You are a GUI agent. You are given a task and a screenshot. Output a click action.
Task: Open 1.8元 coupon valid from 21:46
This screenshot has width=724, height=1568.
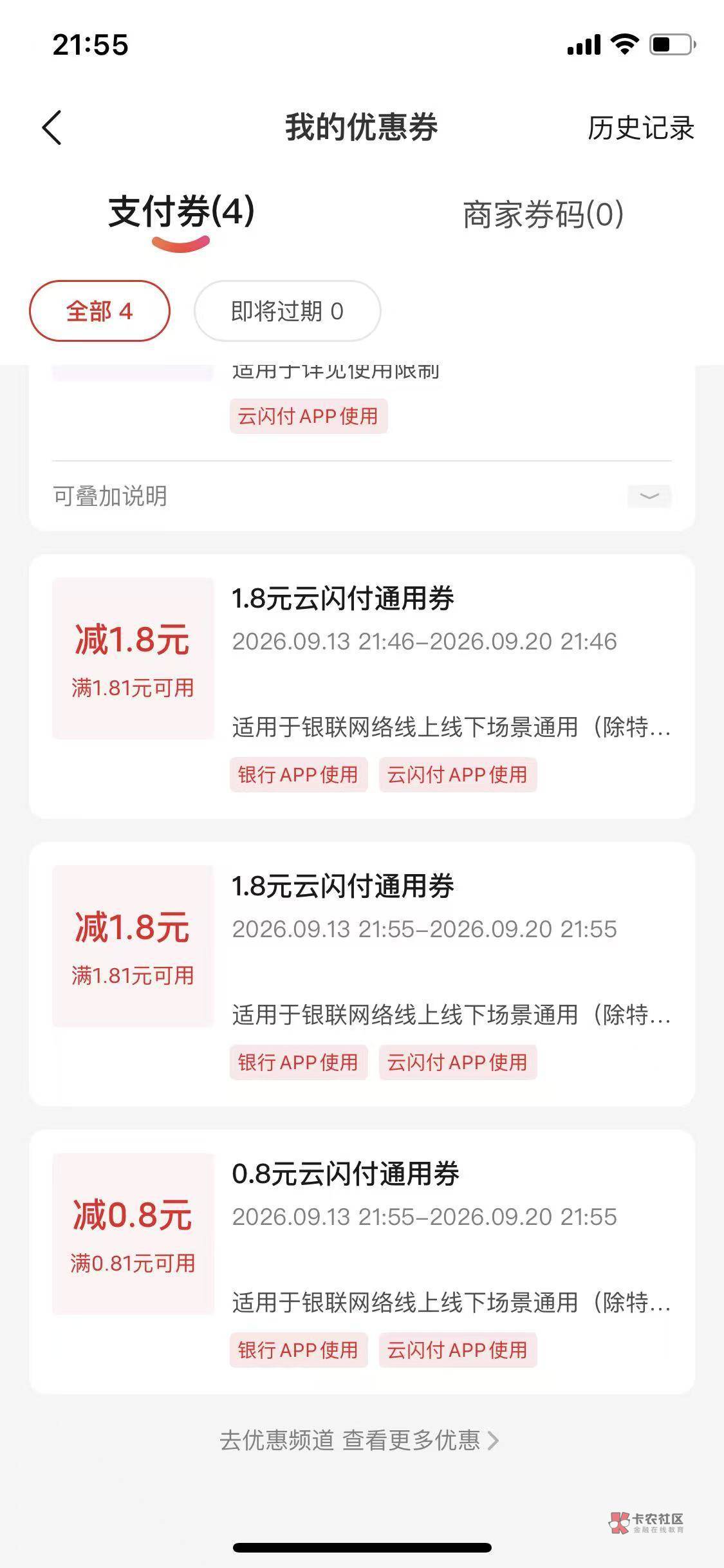click(x=362, y=686)
